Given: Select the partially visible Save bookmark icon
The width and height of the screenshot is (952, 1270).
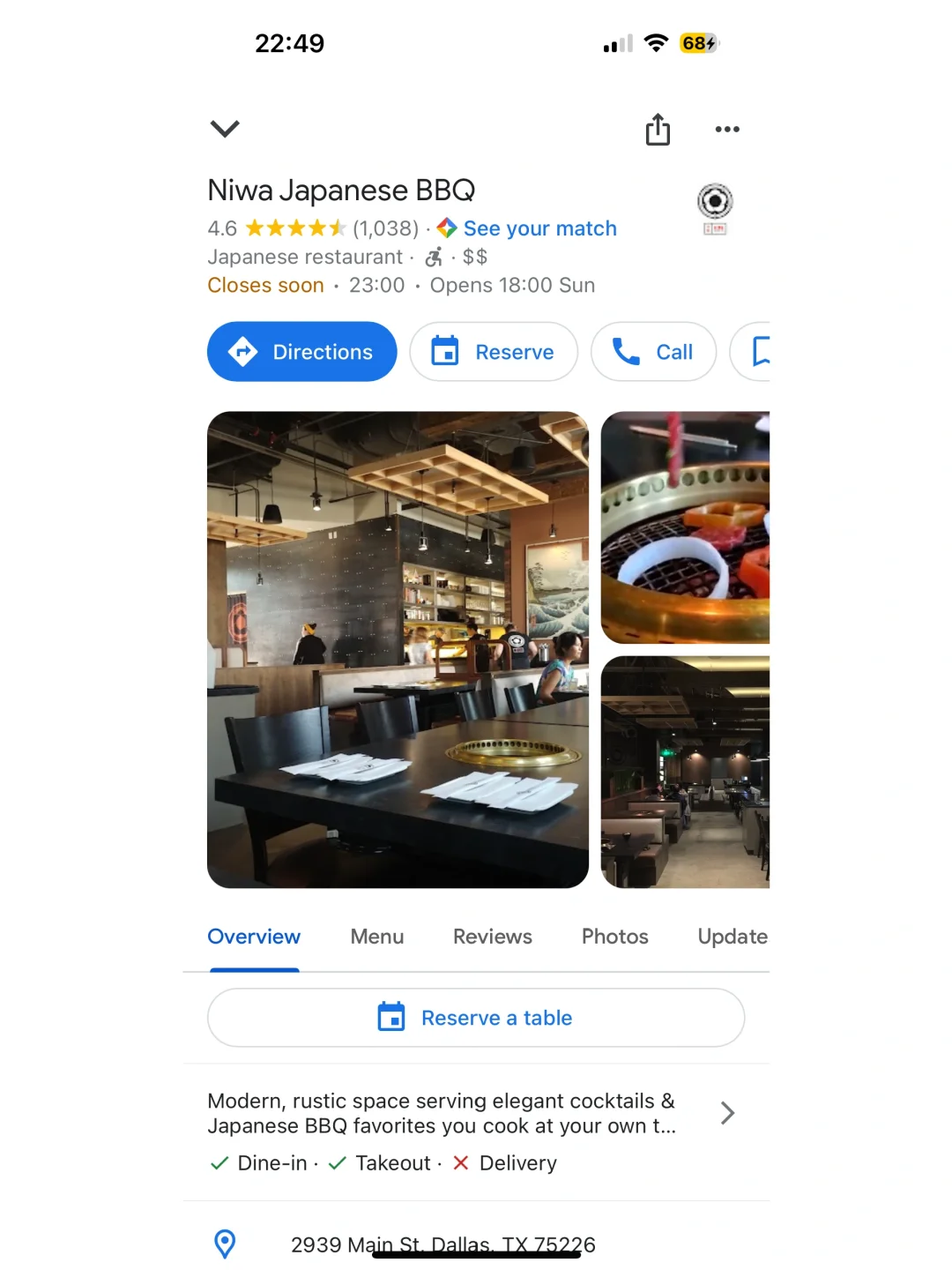Looking at the screenshot, I should click(763, 351).
